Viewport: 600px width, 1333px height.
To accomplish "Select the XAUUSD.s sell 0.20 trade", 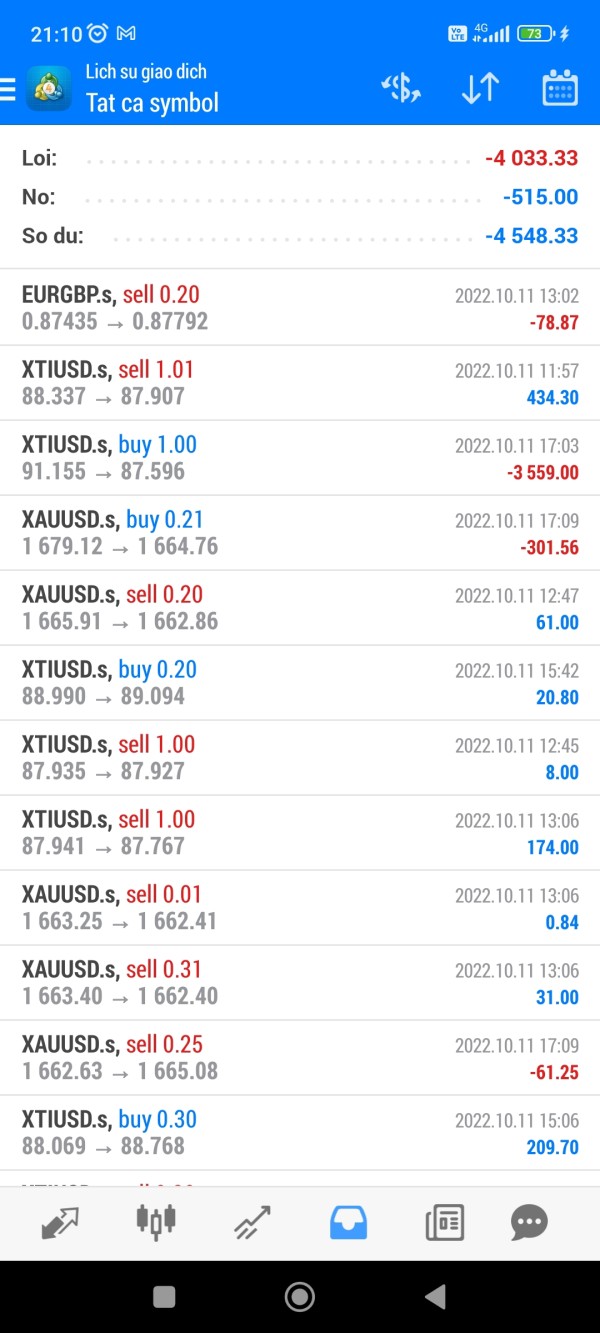I will (300, 608).
